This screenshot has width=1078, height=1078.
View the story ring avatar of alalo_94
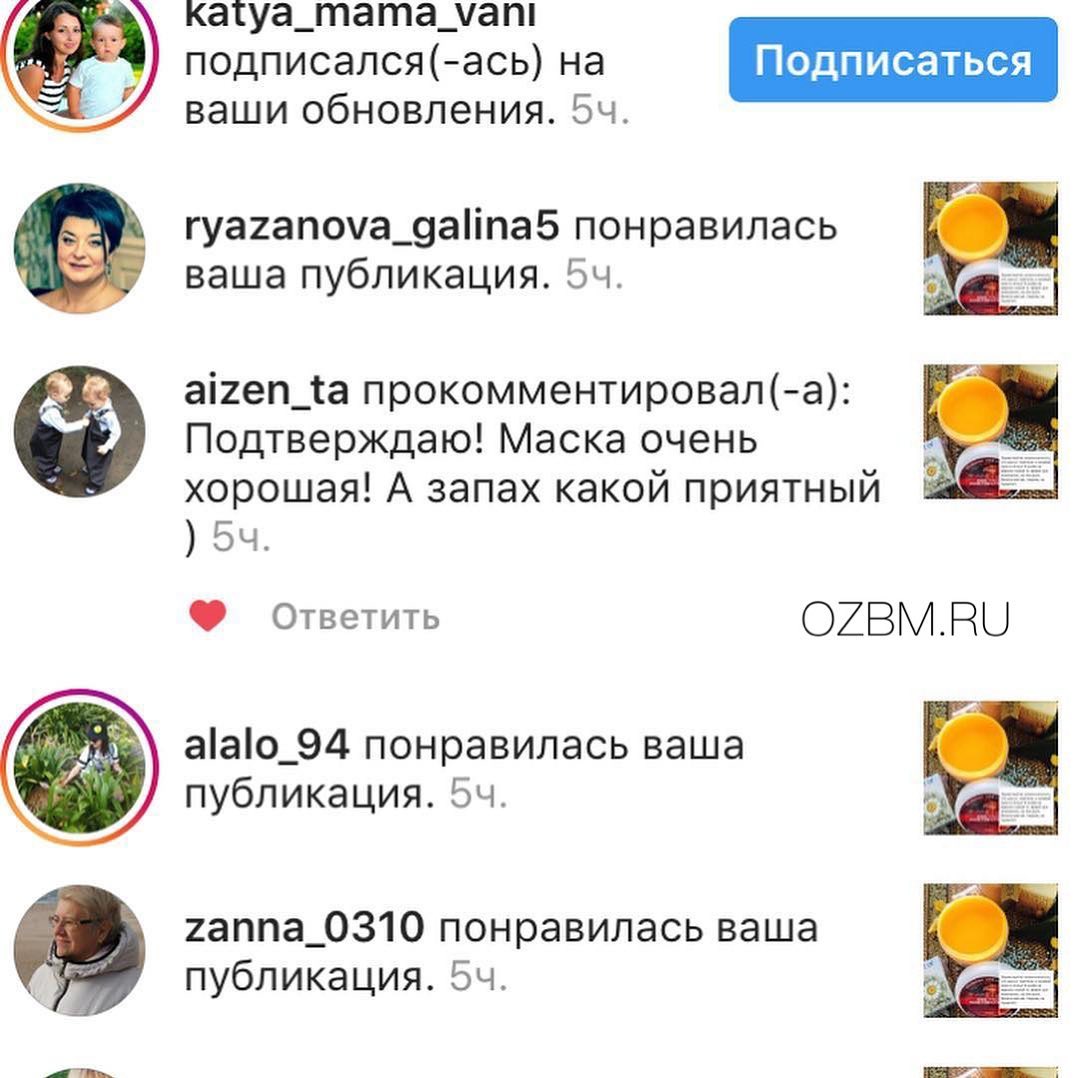[80, 767]
